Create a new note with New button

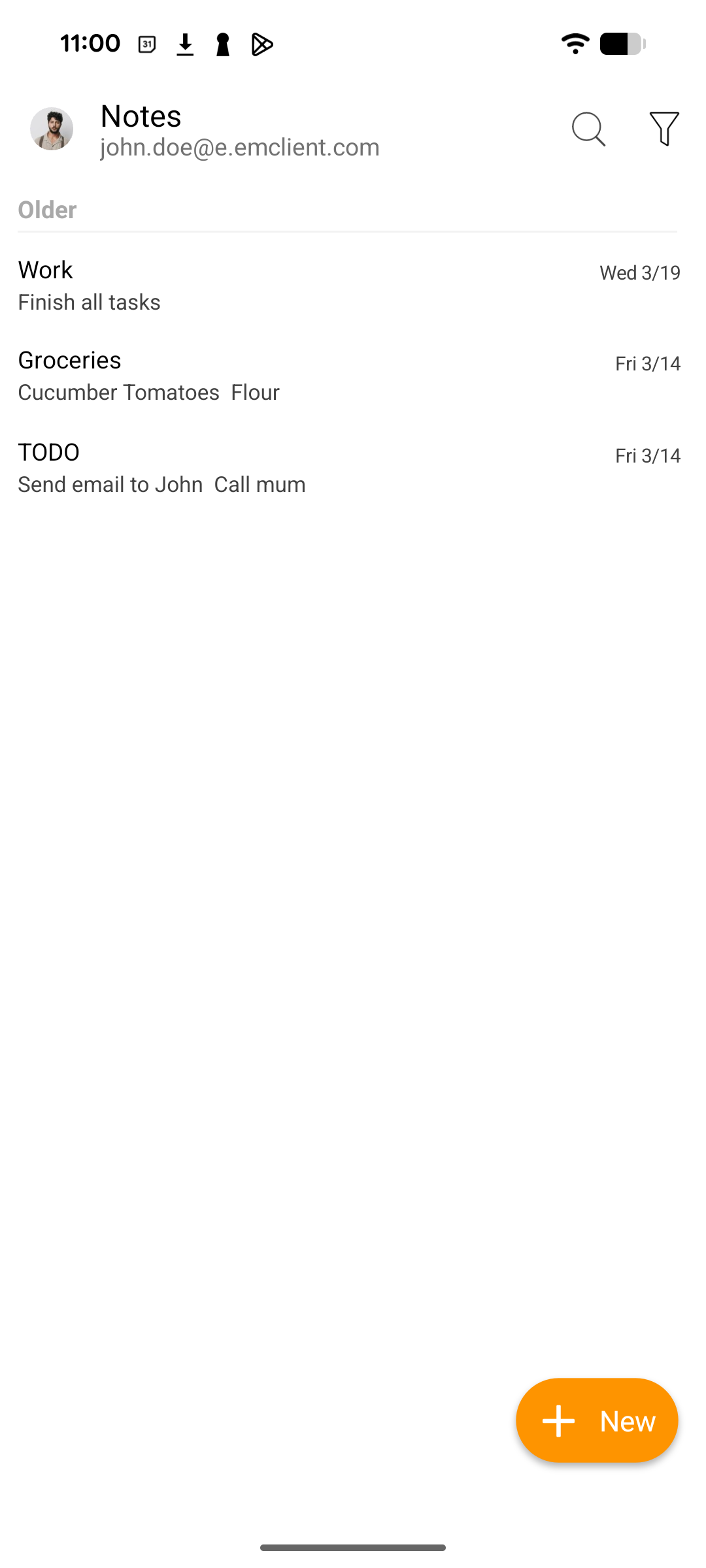(x=597, y=1420)
